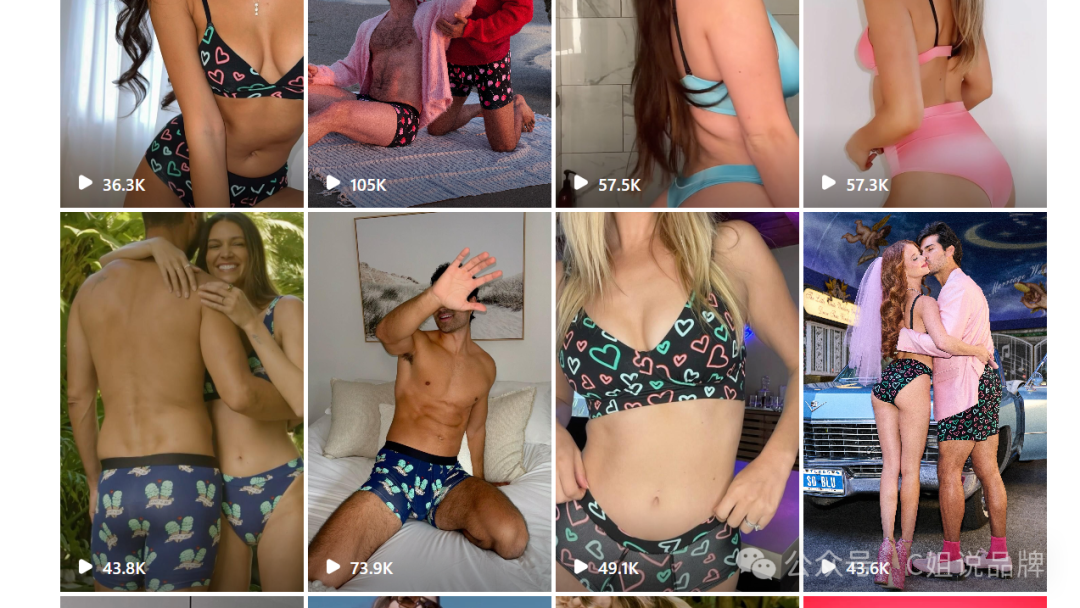The height and width of the screenshot is (608, 1080).
Task: Watch the video with 43.6K views
Action: tap(924, 400)
